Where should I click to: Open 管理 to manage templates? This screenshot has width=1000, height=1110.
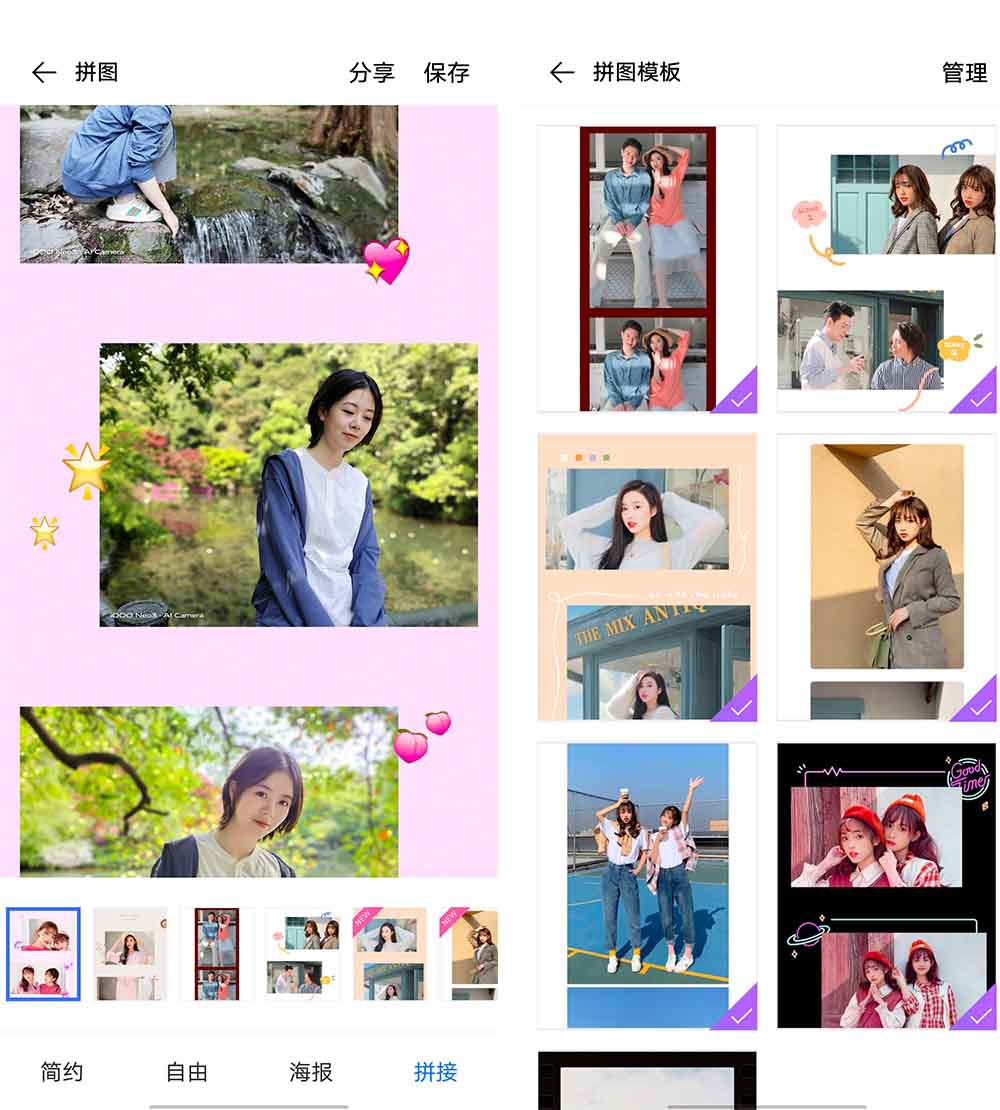964,73
